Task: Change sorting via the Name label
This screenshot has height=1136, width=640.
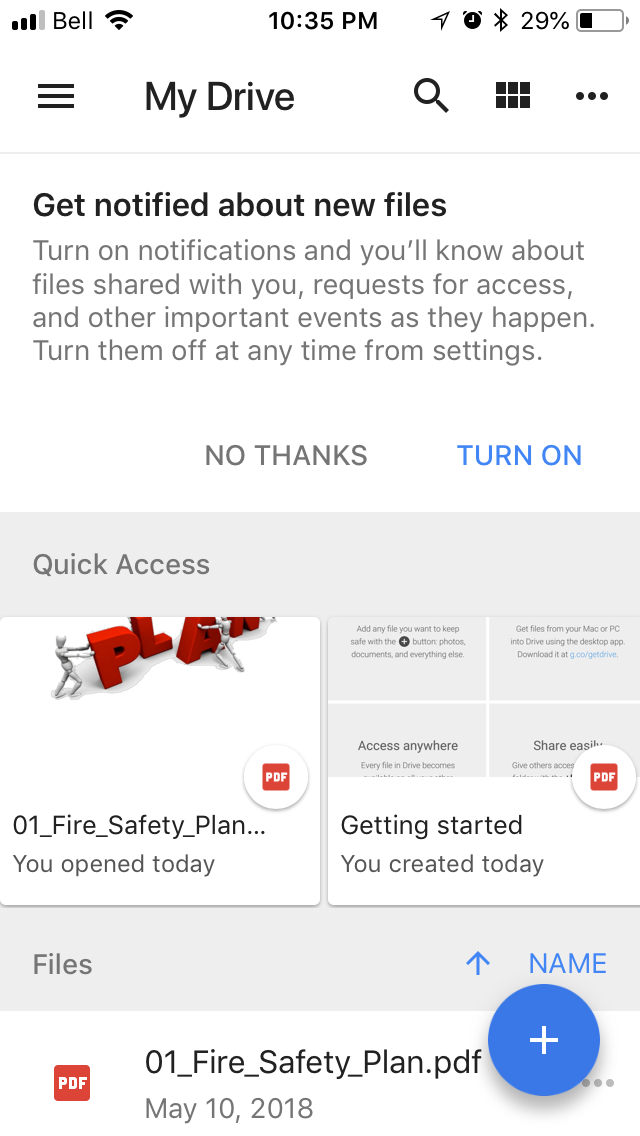Action: tap(567, 964)
